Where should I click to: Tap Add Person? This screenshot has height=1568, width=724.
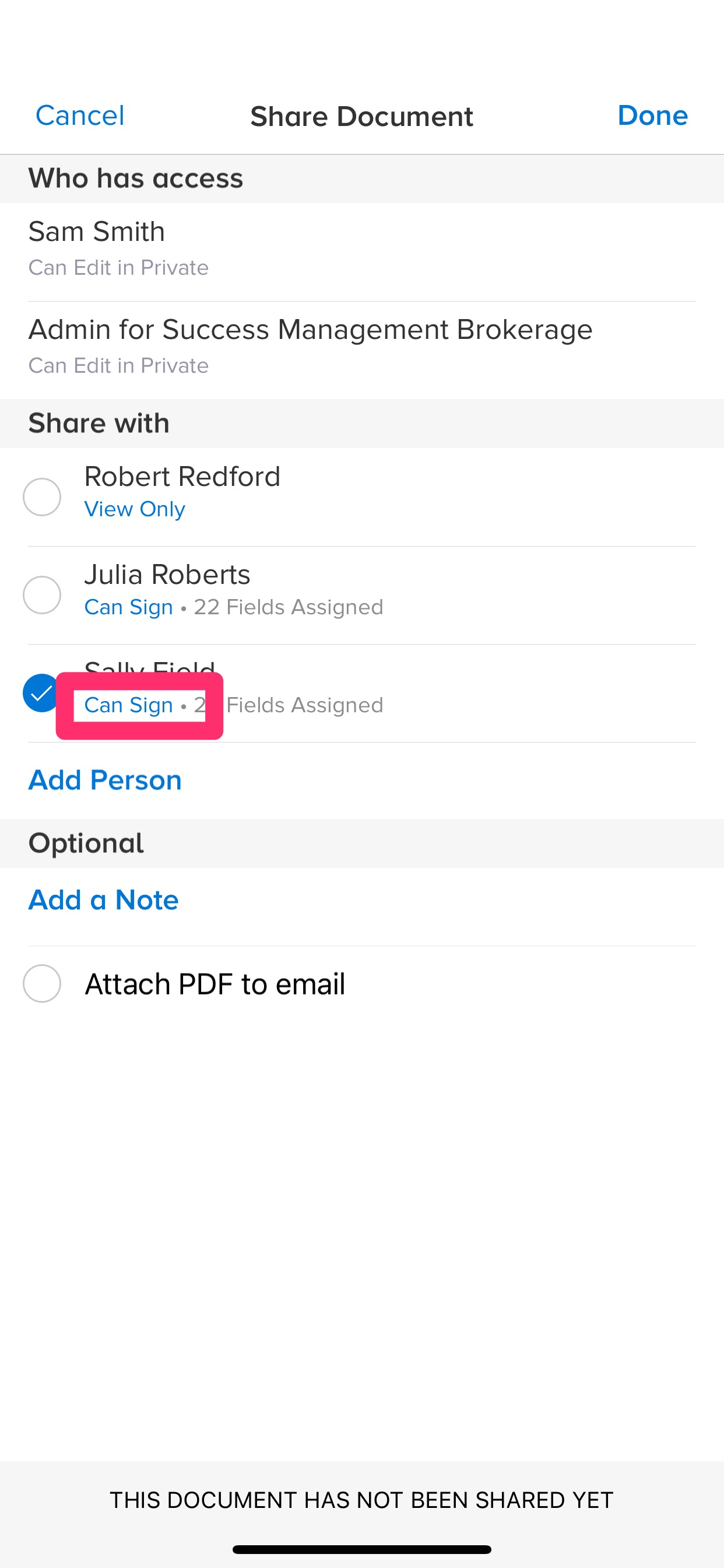pos(106,780)
